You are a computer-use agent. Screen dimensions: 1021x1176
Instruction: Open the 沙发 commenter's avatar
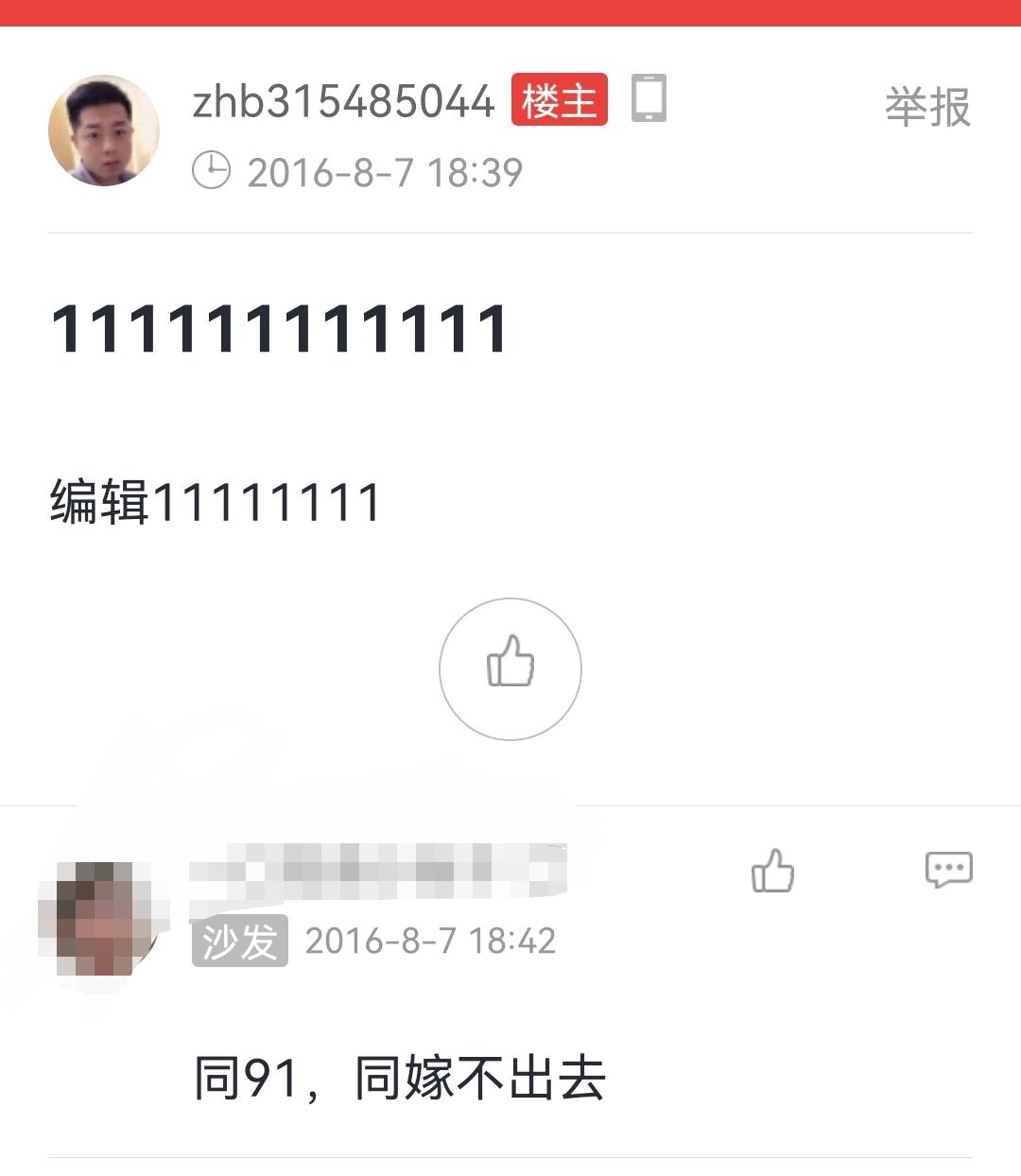(x=104, y=917)
